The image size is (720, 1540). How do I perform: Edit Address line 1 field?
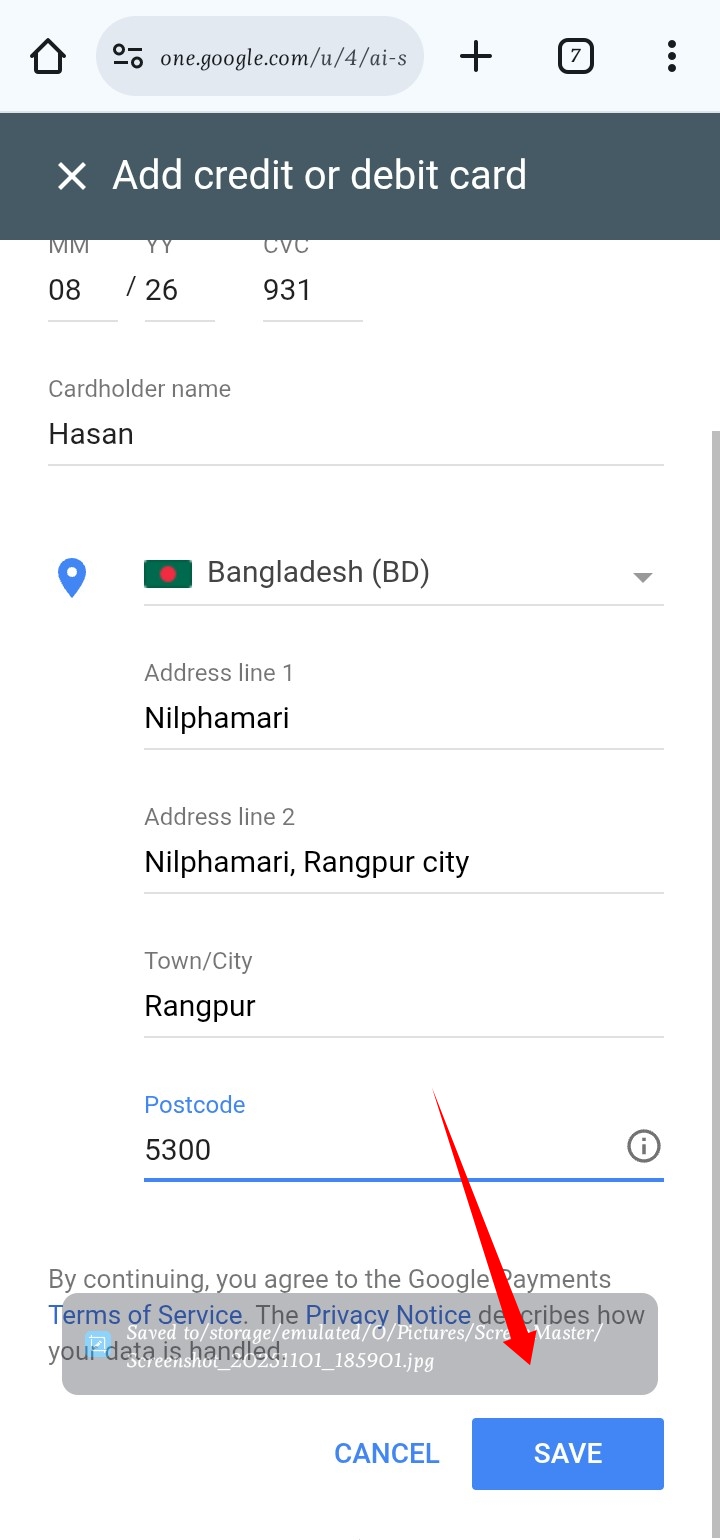(x=403, y=719)
